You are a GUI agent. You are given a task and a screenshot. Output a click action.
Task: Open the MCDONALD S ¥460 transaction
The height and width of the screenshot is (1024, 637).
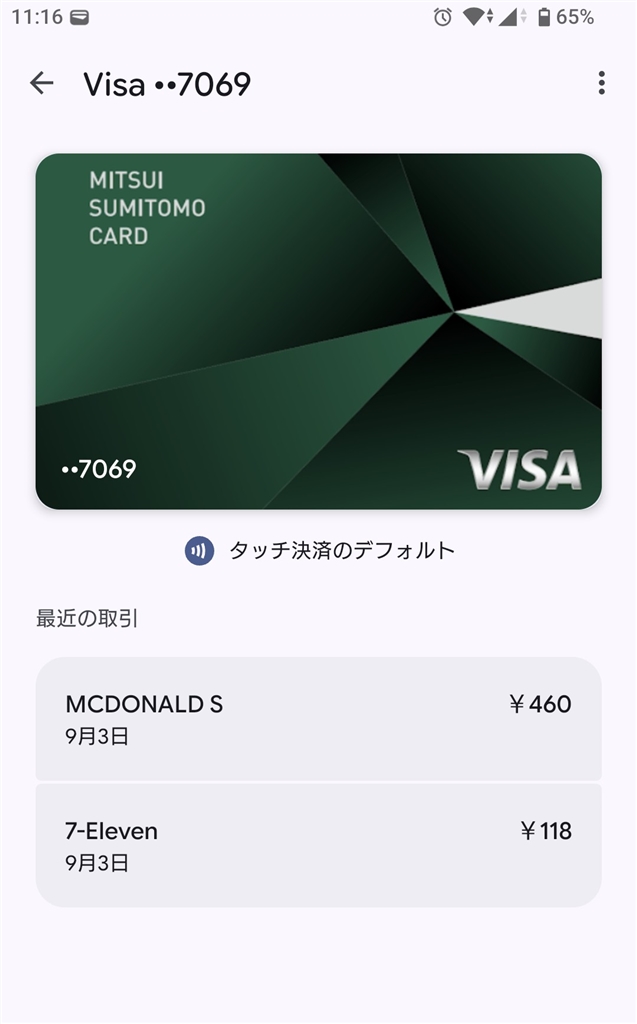click(318, 719)
